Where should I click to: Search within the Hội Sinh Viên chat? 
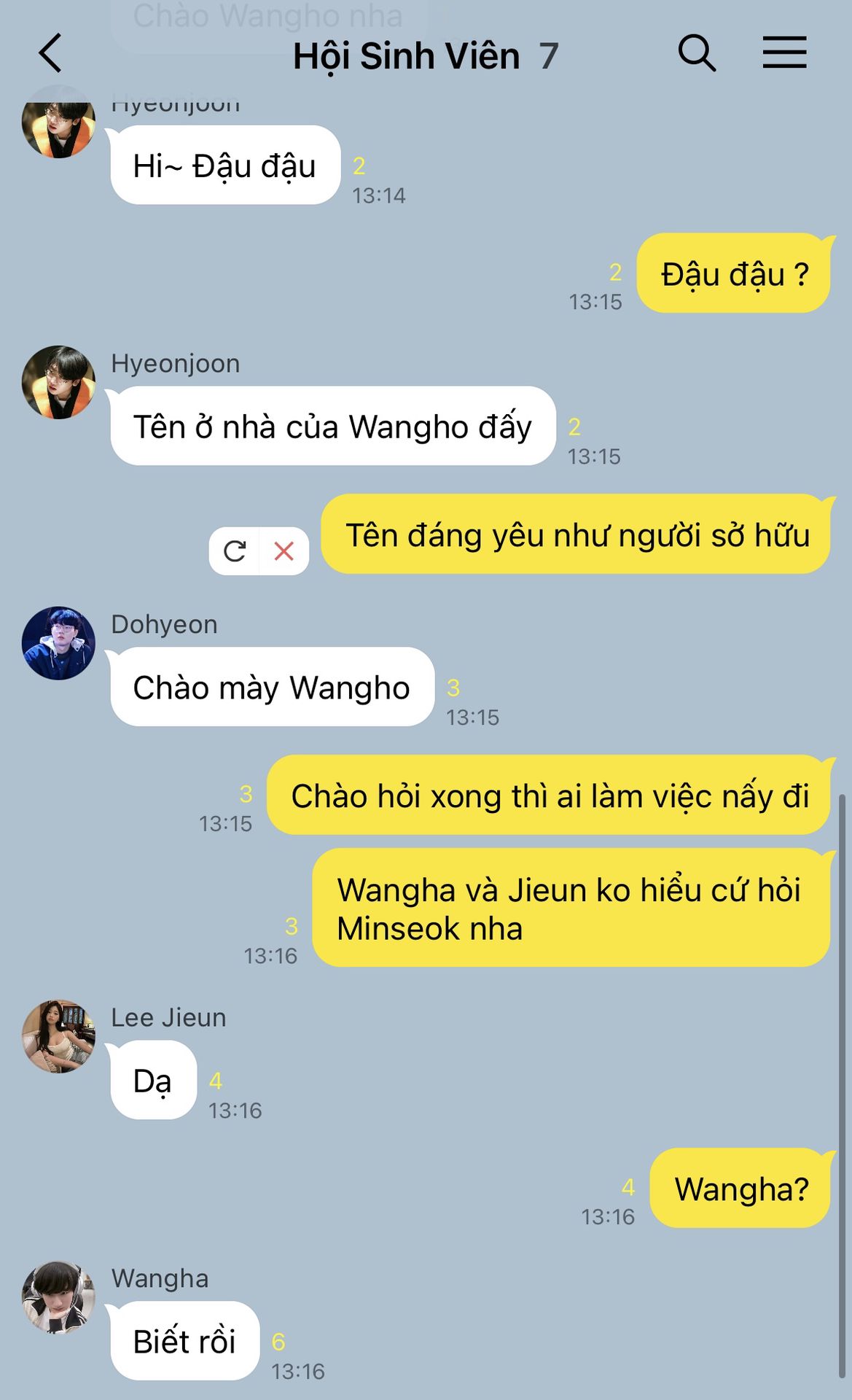[697, 53]
